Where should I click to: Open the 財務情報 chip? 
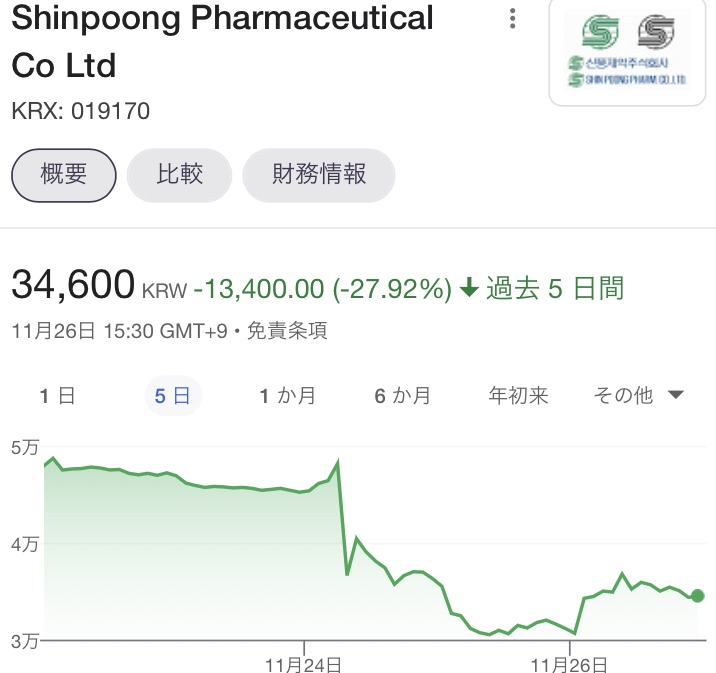pos(319,174)
